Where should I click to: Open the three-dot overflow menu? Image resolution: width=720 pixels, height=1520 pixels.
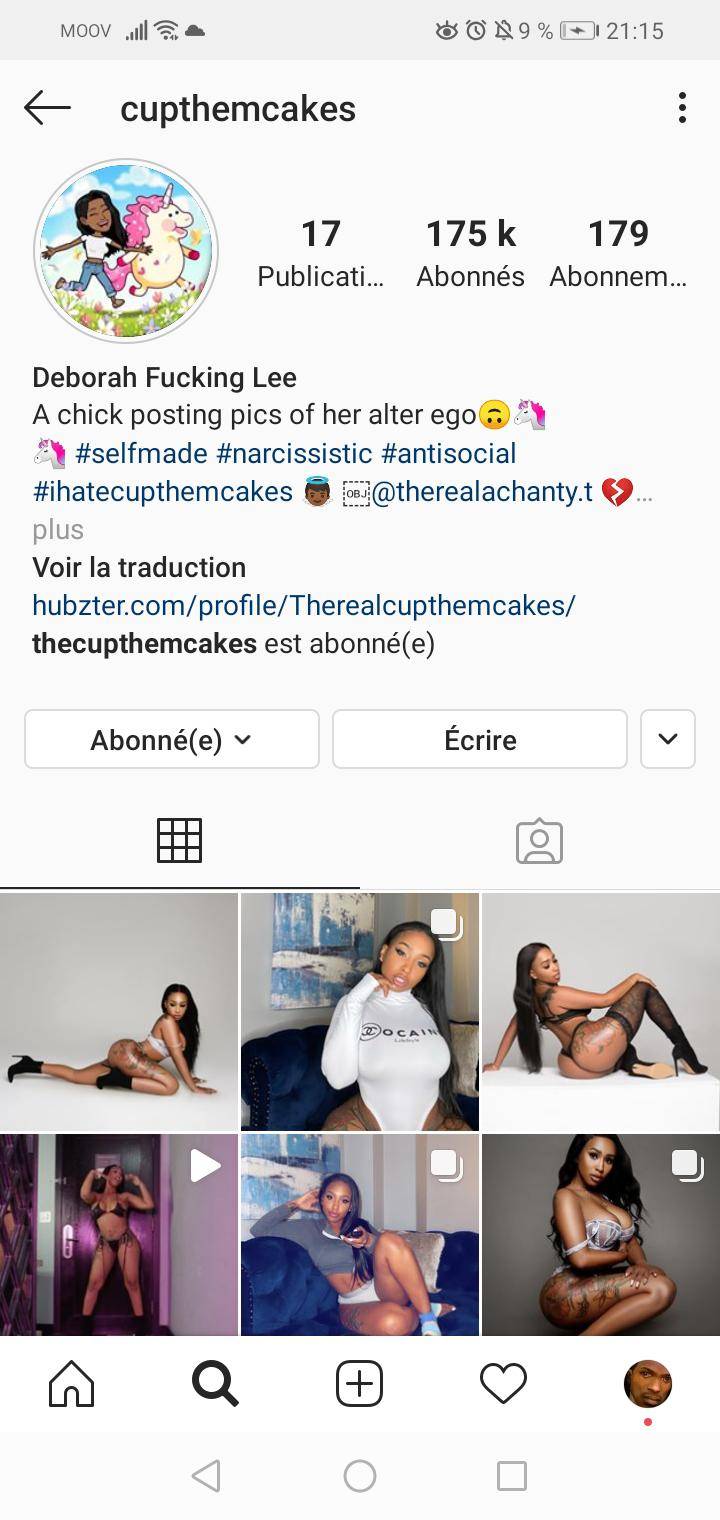pyautogui.click(x=682, y=108)
